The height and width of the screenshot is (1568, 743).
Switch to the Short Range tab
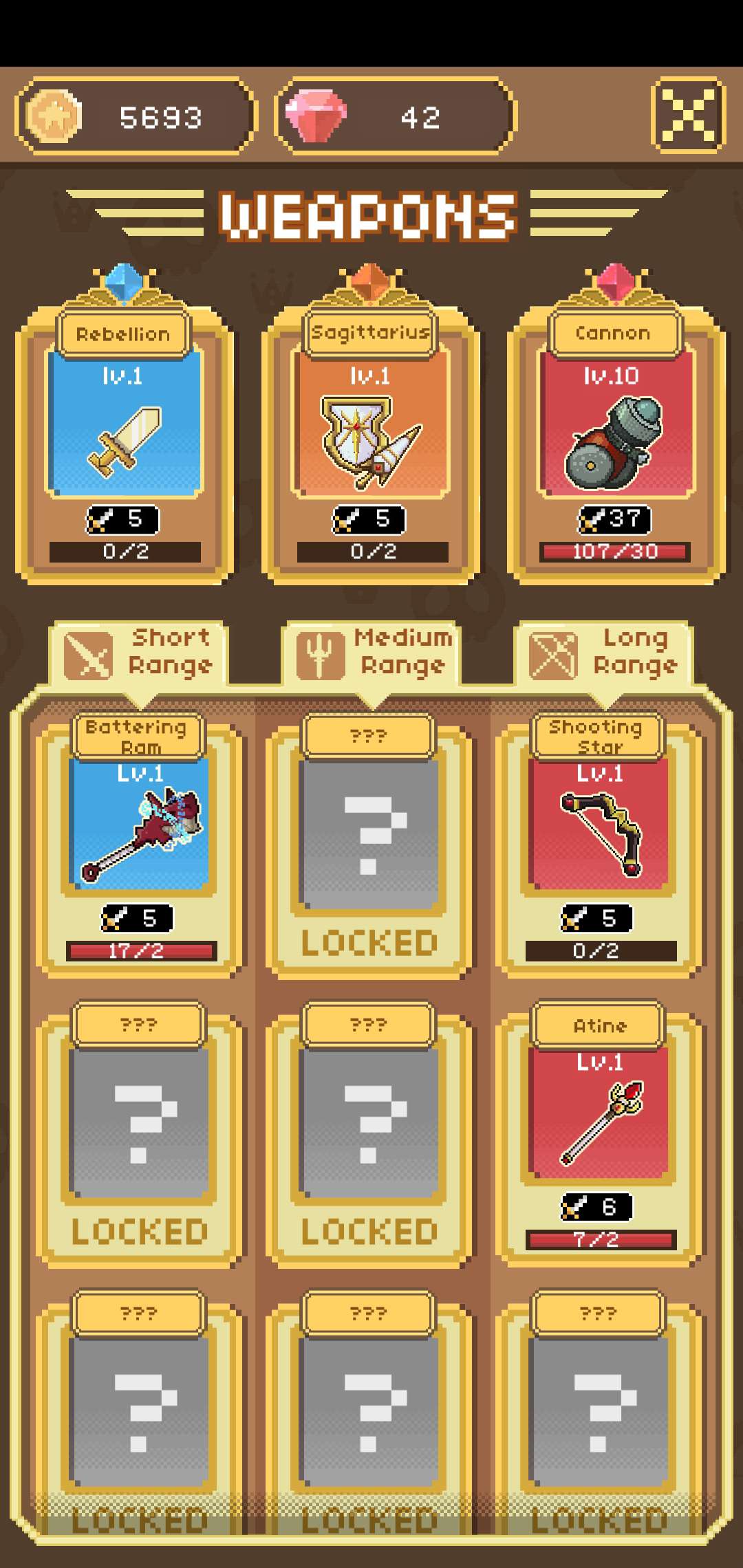click(x=138, y=652)
